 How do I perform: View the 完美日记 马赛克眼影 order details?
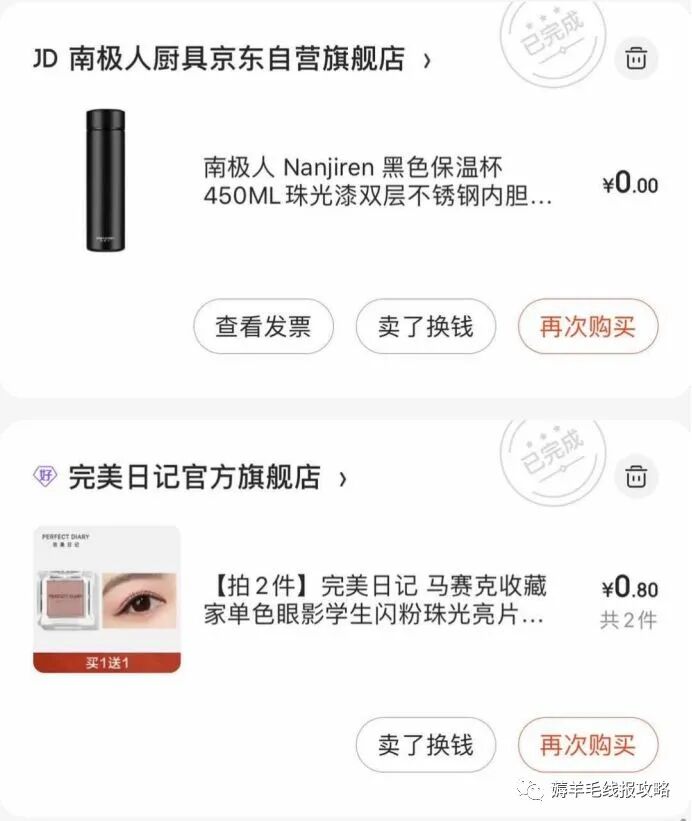tap(378, 600)
